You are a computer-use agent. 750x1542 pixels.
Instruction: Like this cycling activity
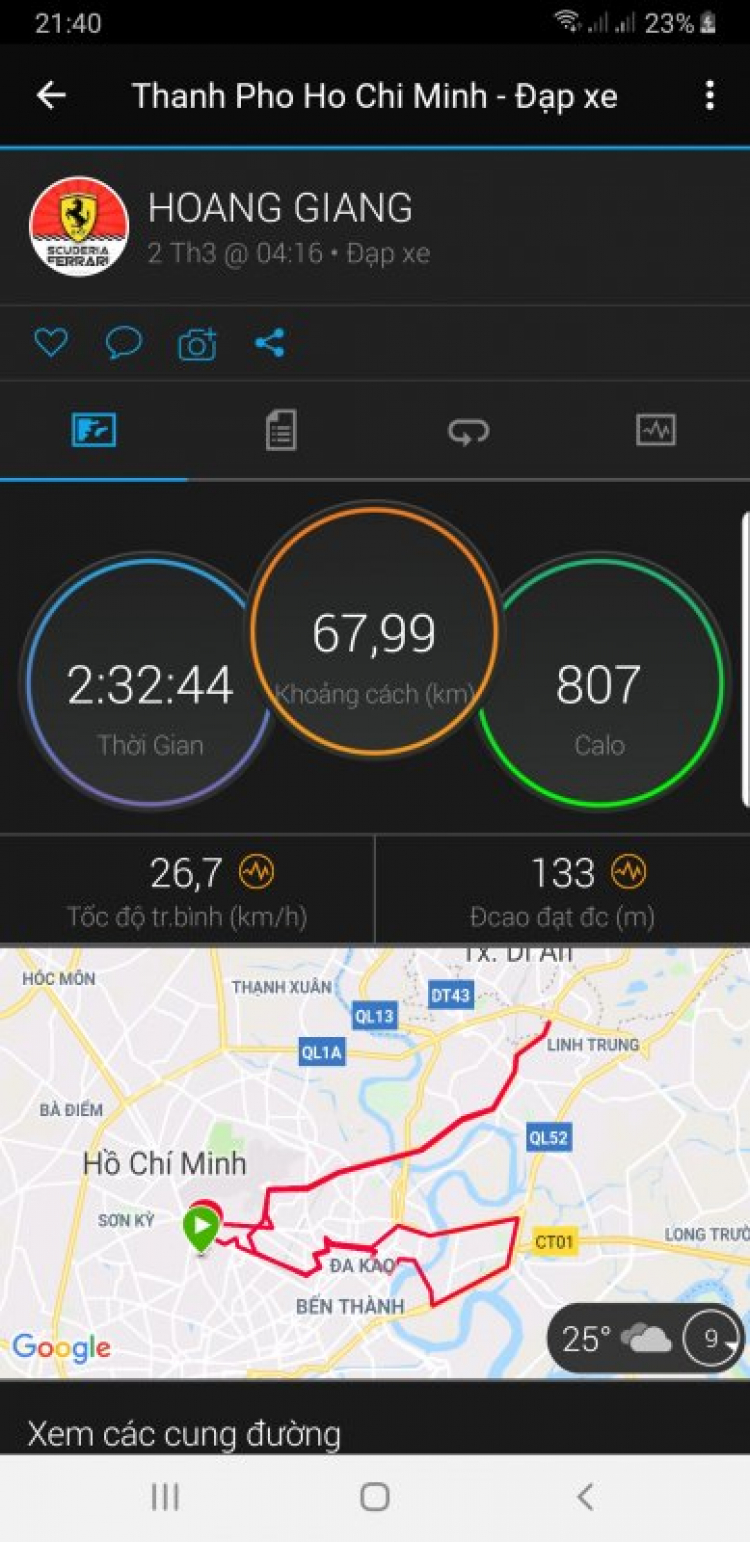(51, 343)
